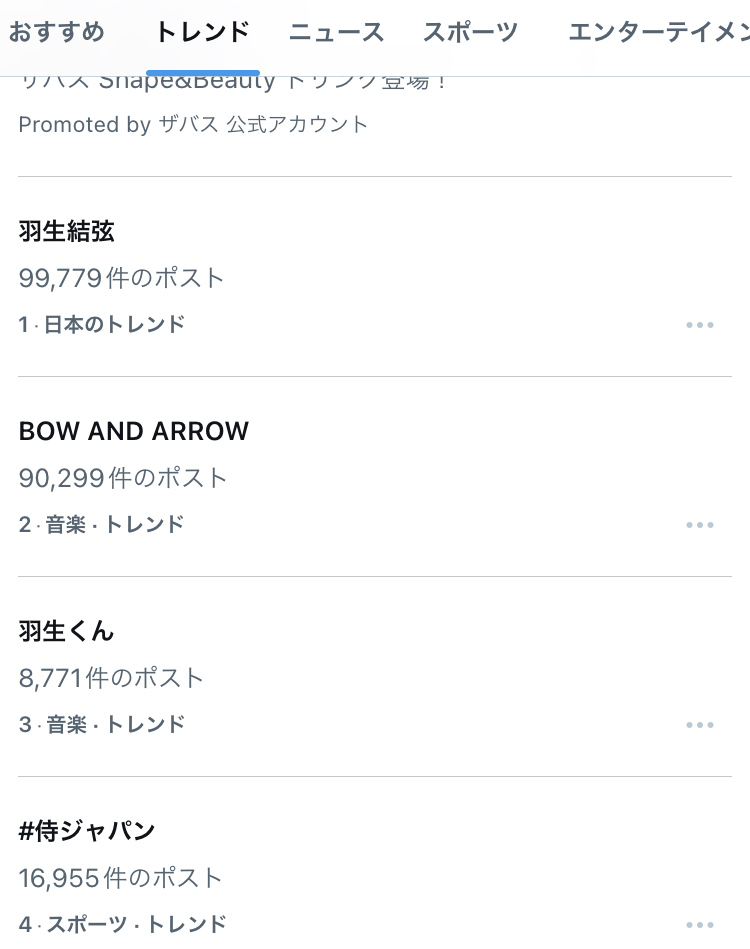View the BOW AND ARROW trend
Image resolution: width=750 pixels, height=949 pixels.
coord(134,432)
